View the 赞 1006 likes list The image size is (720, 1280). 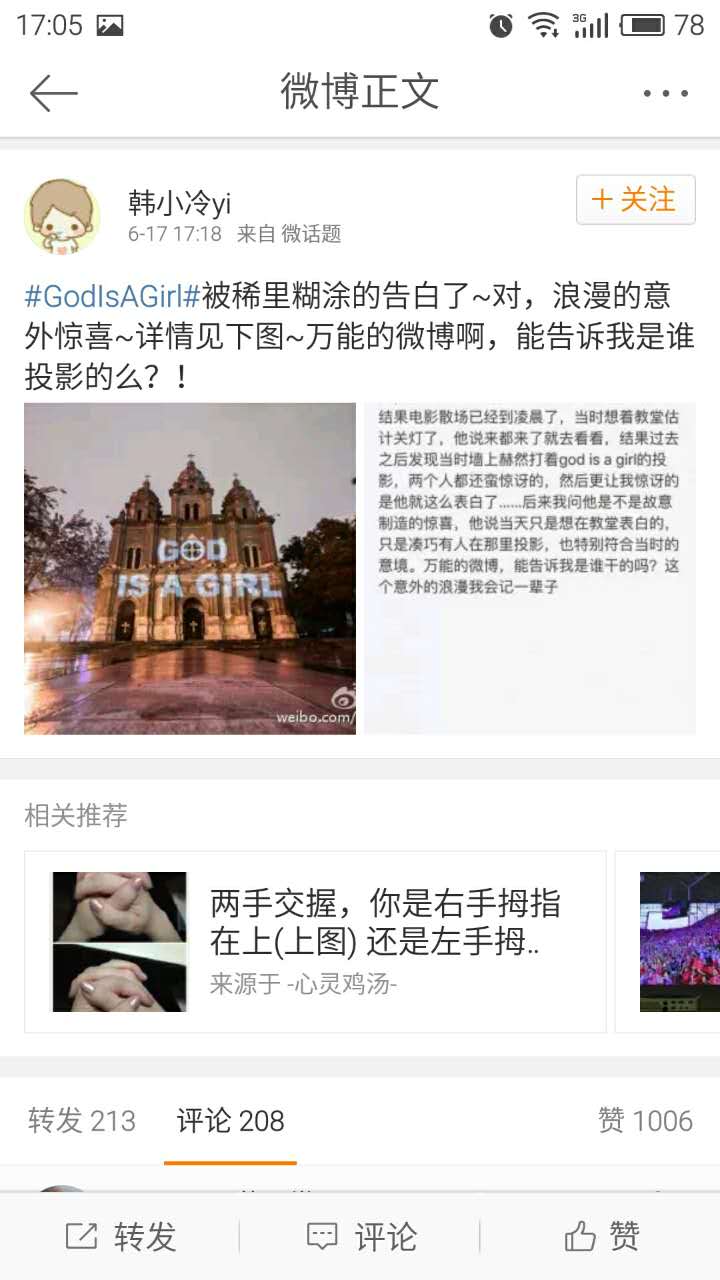(645, 1121)
